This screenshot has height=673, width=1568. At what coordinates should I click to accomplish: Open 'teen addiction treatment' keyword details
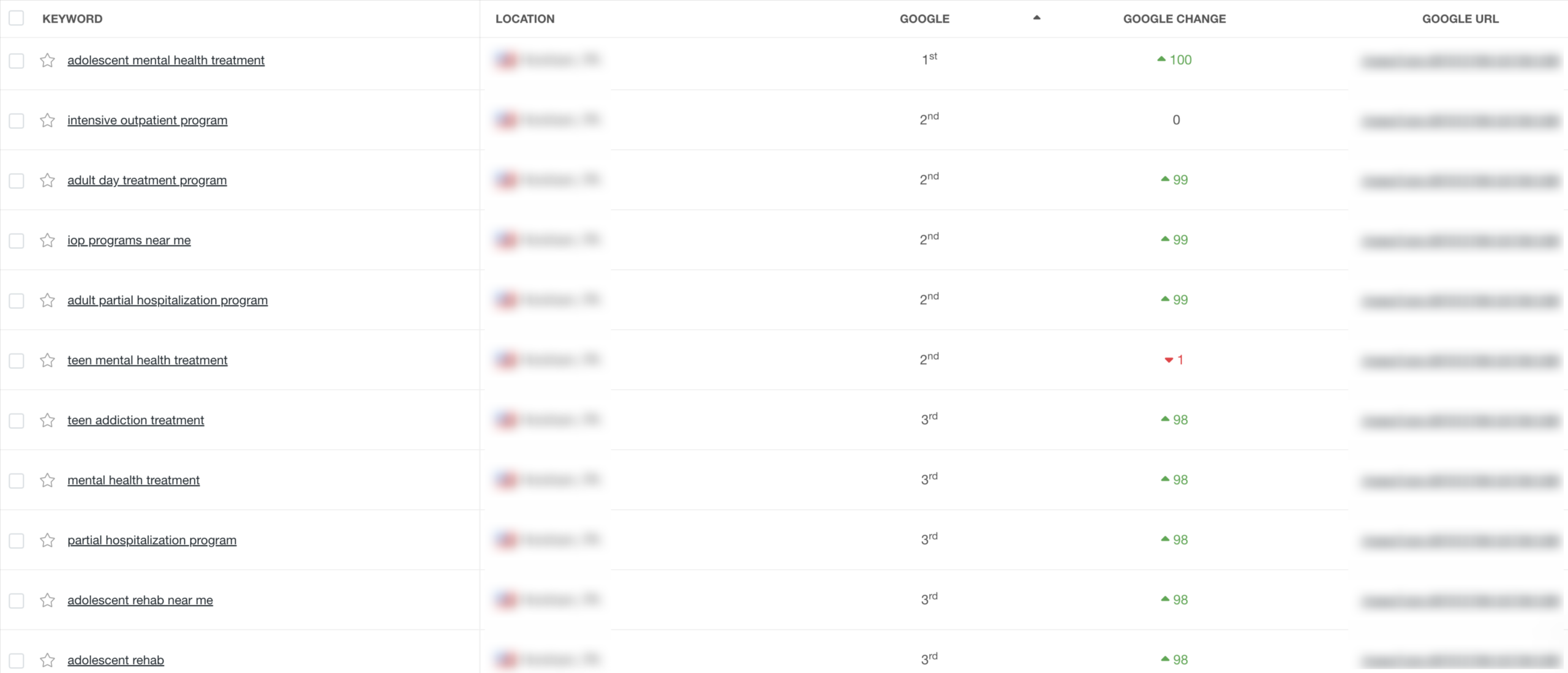(x=135, y=420)
